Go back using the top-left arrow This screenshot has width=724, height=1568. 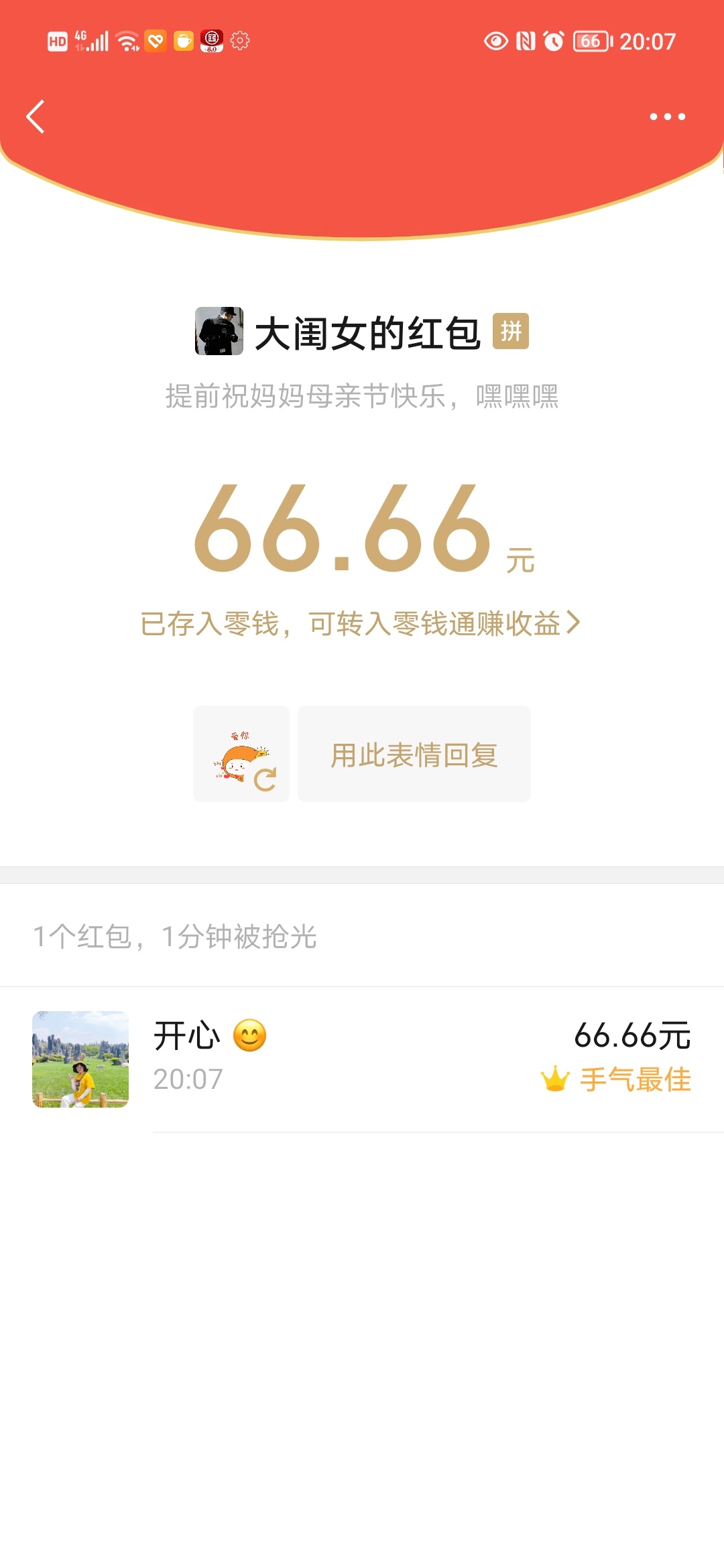click(36, 117)
